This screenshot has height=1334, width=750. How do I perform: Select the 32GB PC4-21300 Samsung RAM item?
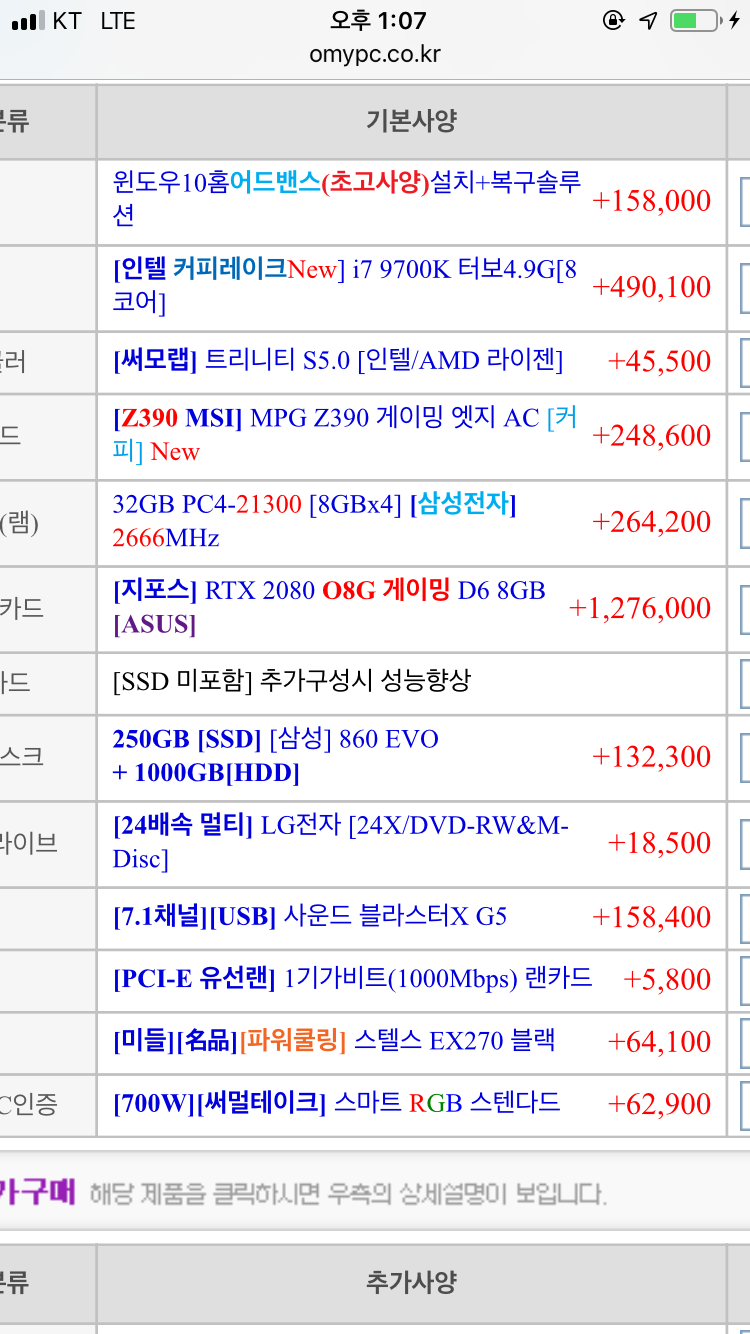[314, 521]
